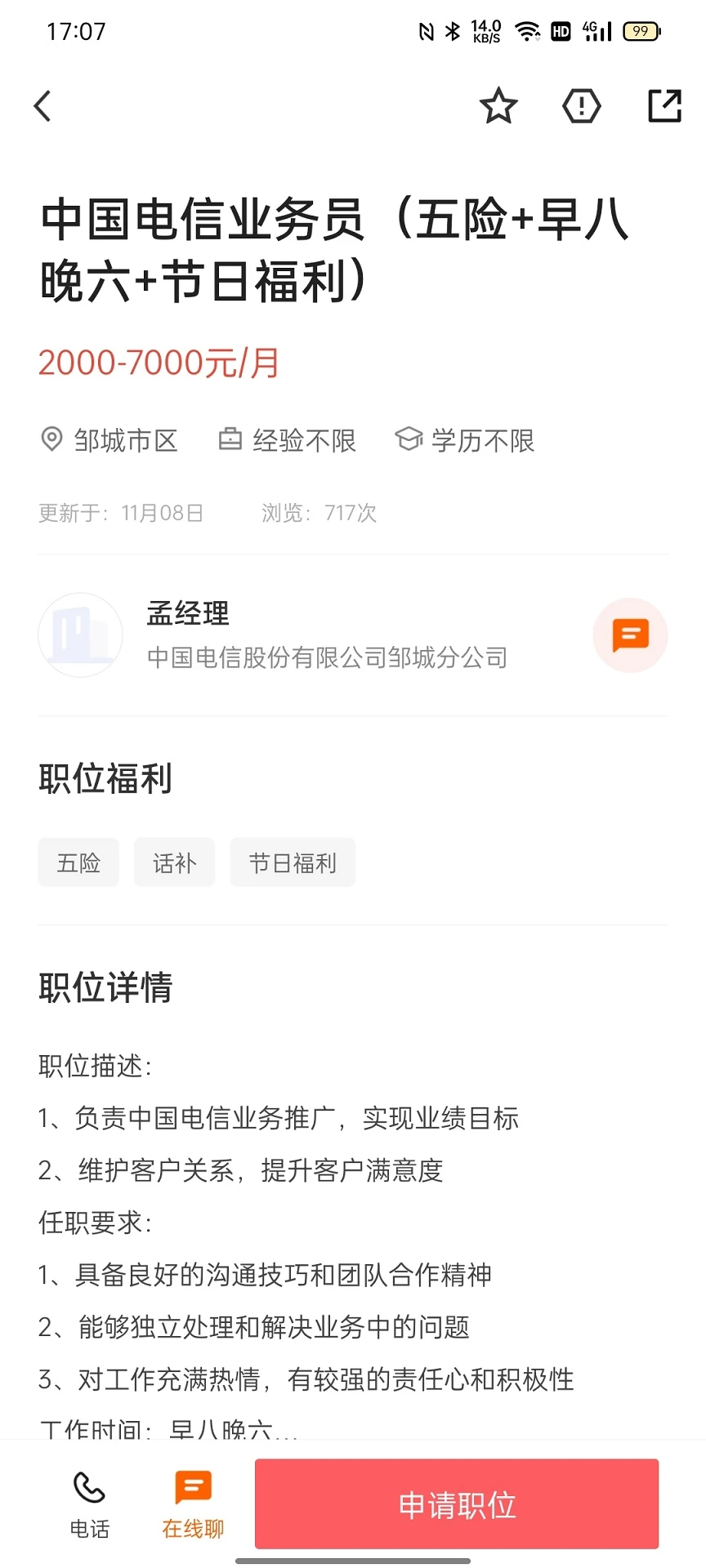This screenshot has width=706, height=1568.
Task: Tap the briefcase icon beside 经验不限
Action: pyautogui.click(x=231, y=440)
